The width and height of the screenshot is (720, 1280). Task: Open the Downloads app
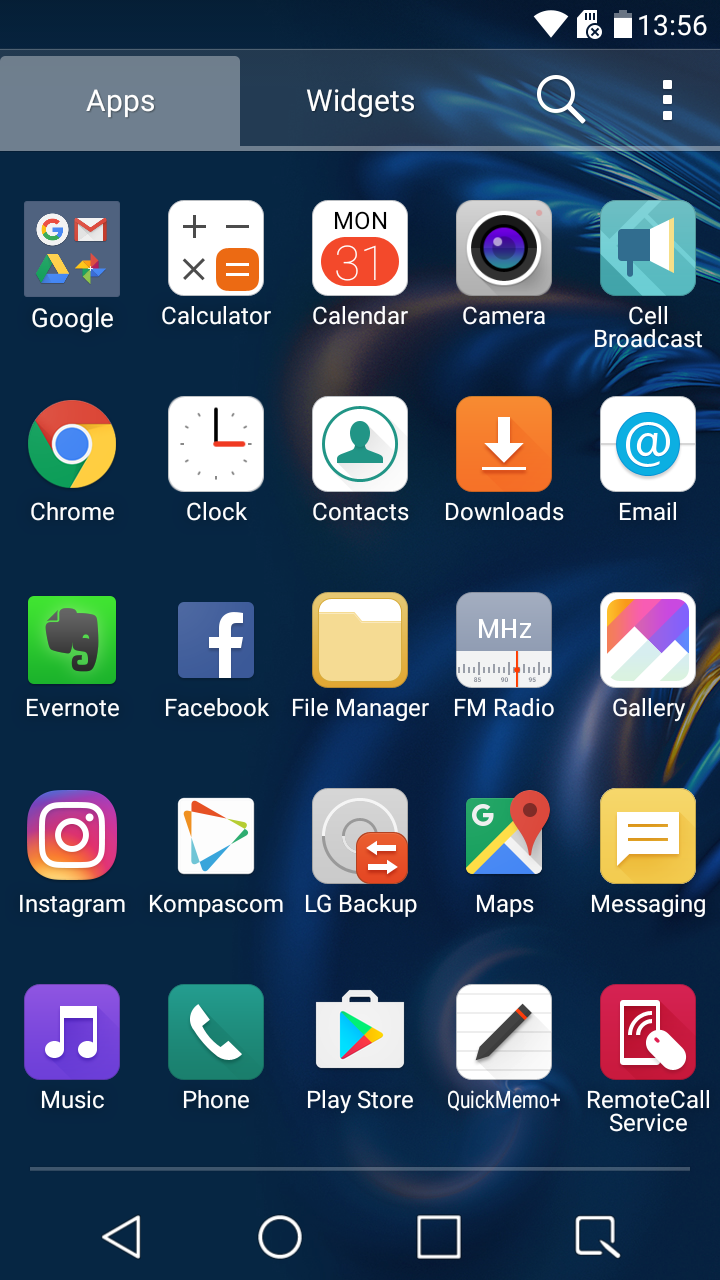[x=504, y=445]
